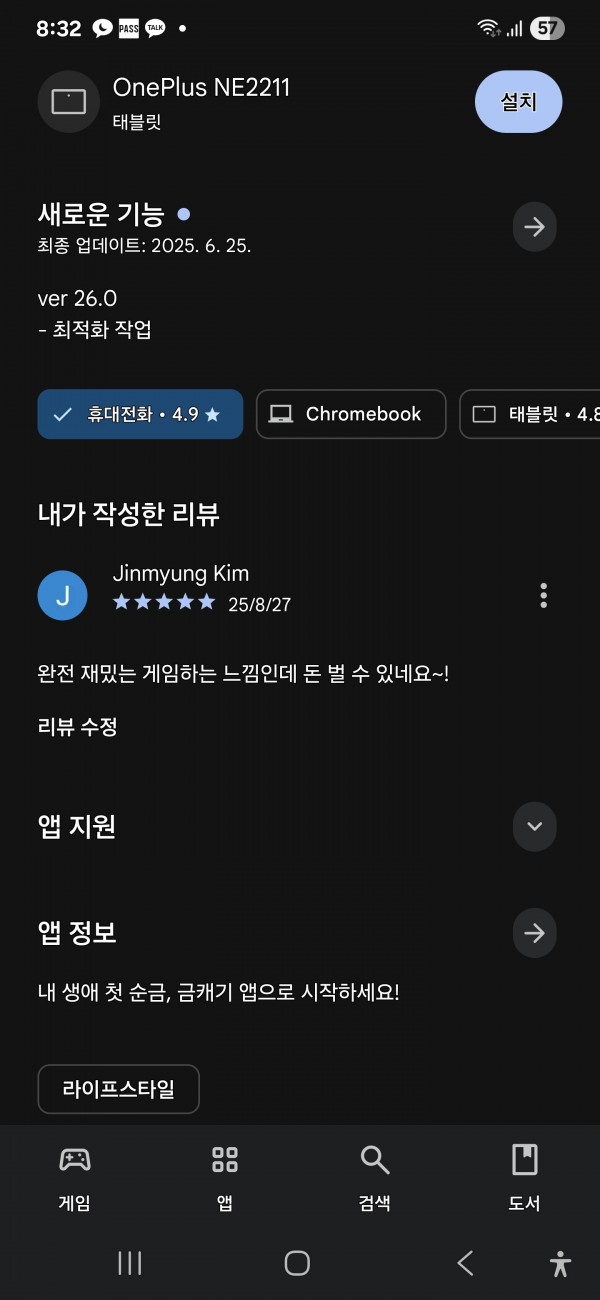Open the overflow menu on Jinmyung Kim's review
600x1300 pixels.
543,596
